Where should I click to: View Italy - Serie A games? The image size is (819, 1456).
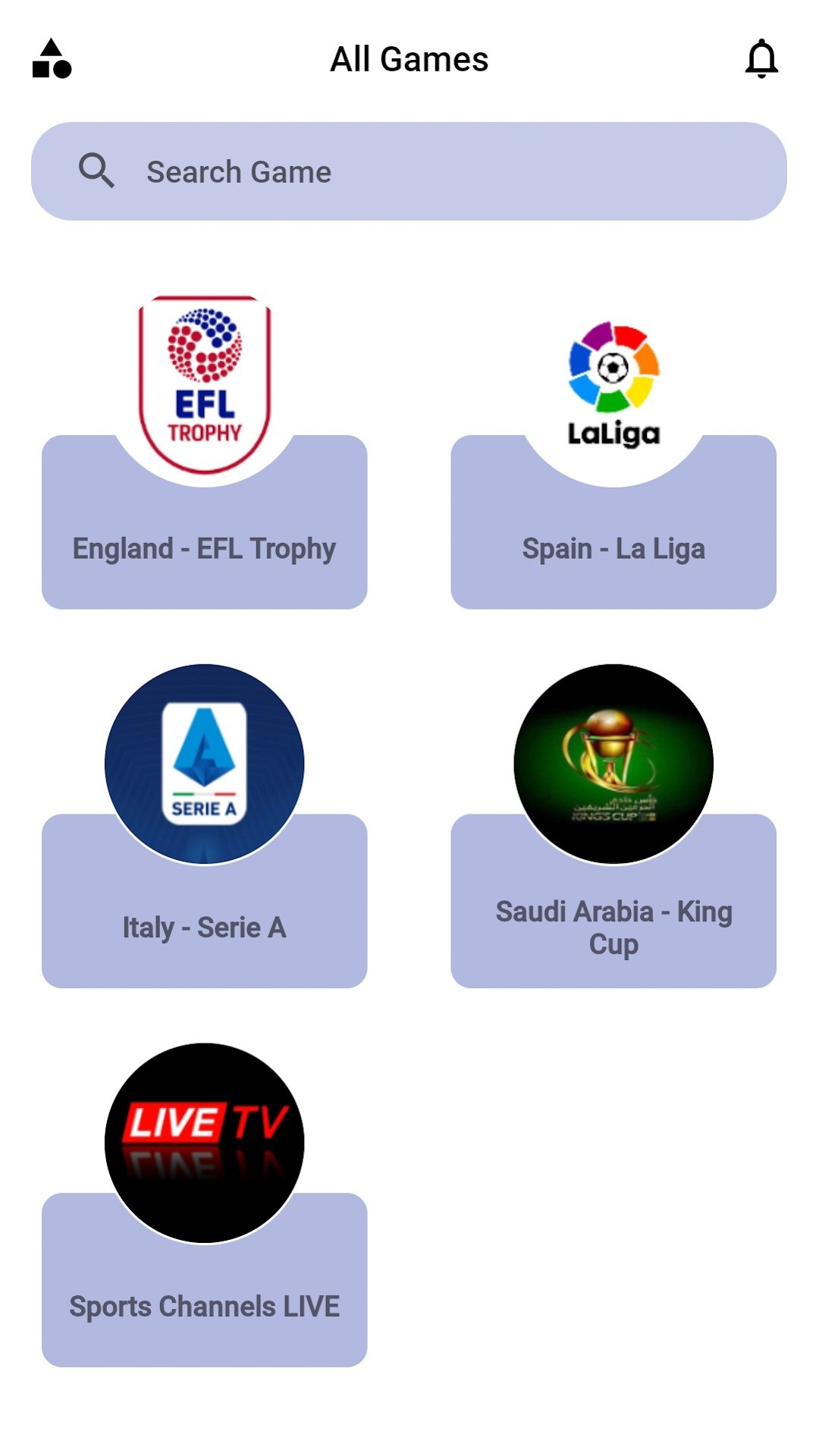tap(204, 902)
